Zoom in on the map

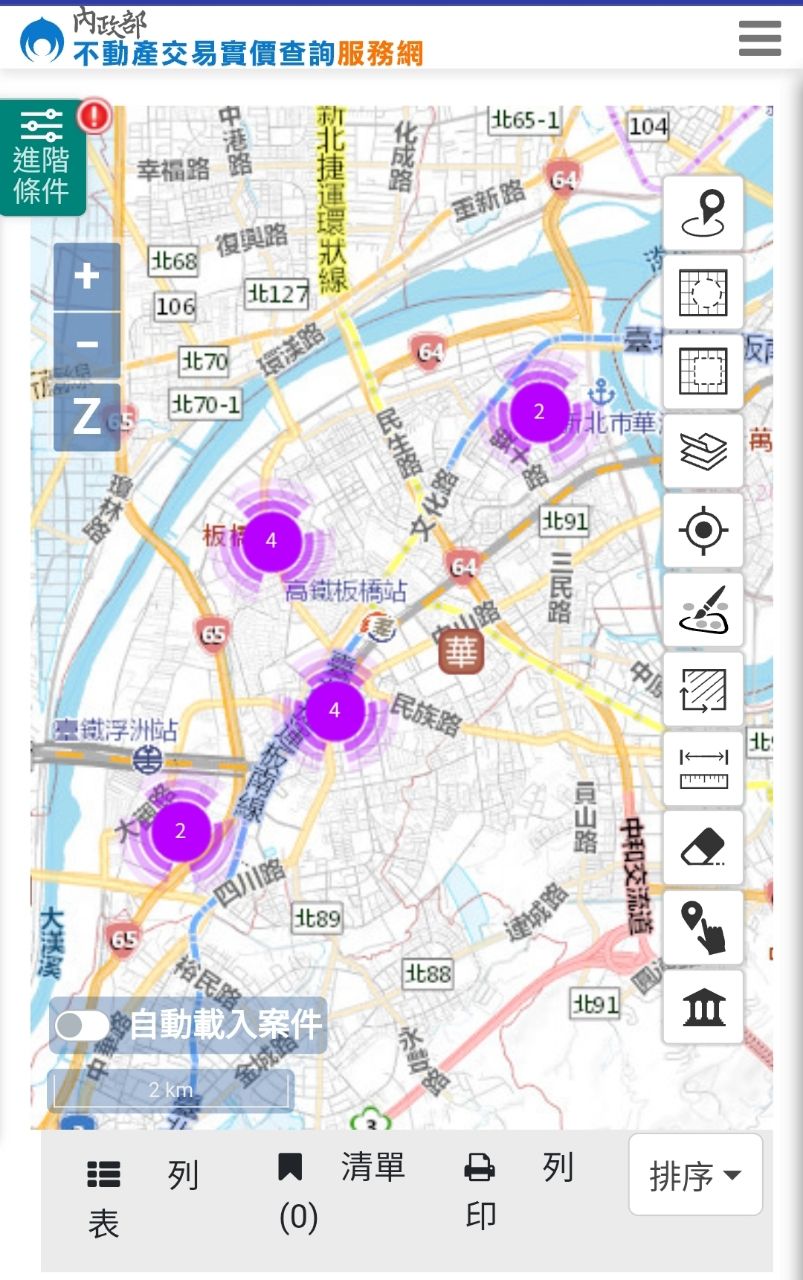[x=87, y=277]
